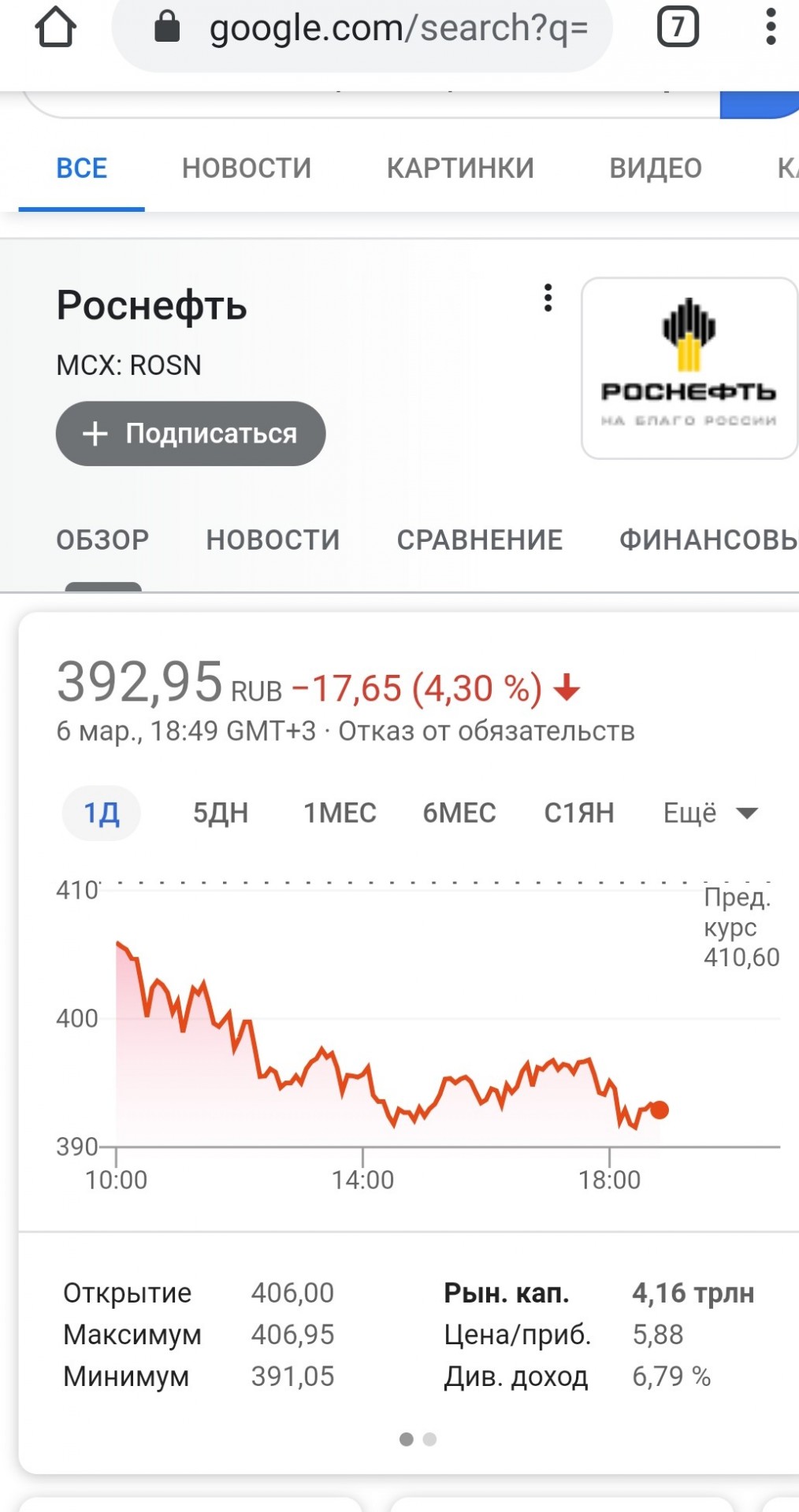Viewport: 799px width, 1512px height.
Task: Switch to the СРАВНЕНИЕ tab
Action: (x=480, y=540)
